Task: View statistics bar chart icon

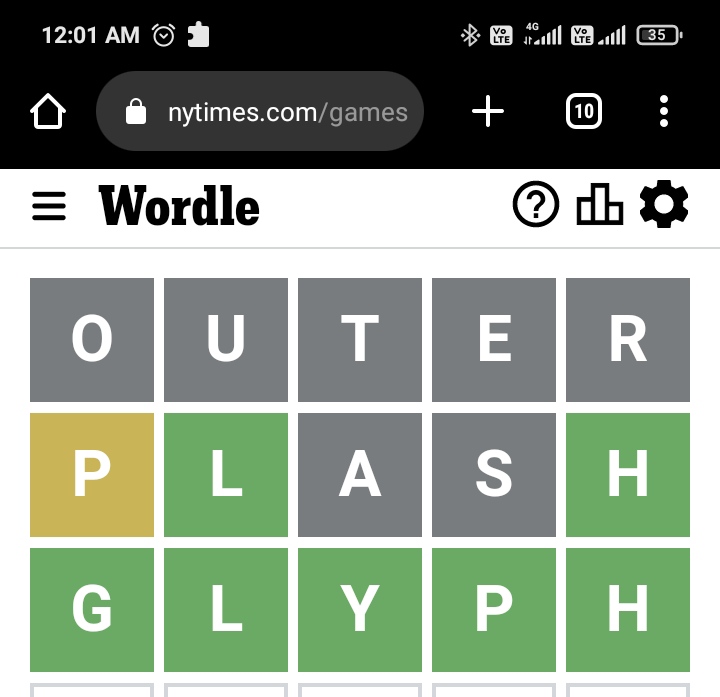Action: click(x=599, y=206)
